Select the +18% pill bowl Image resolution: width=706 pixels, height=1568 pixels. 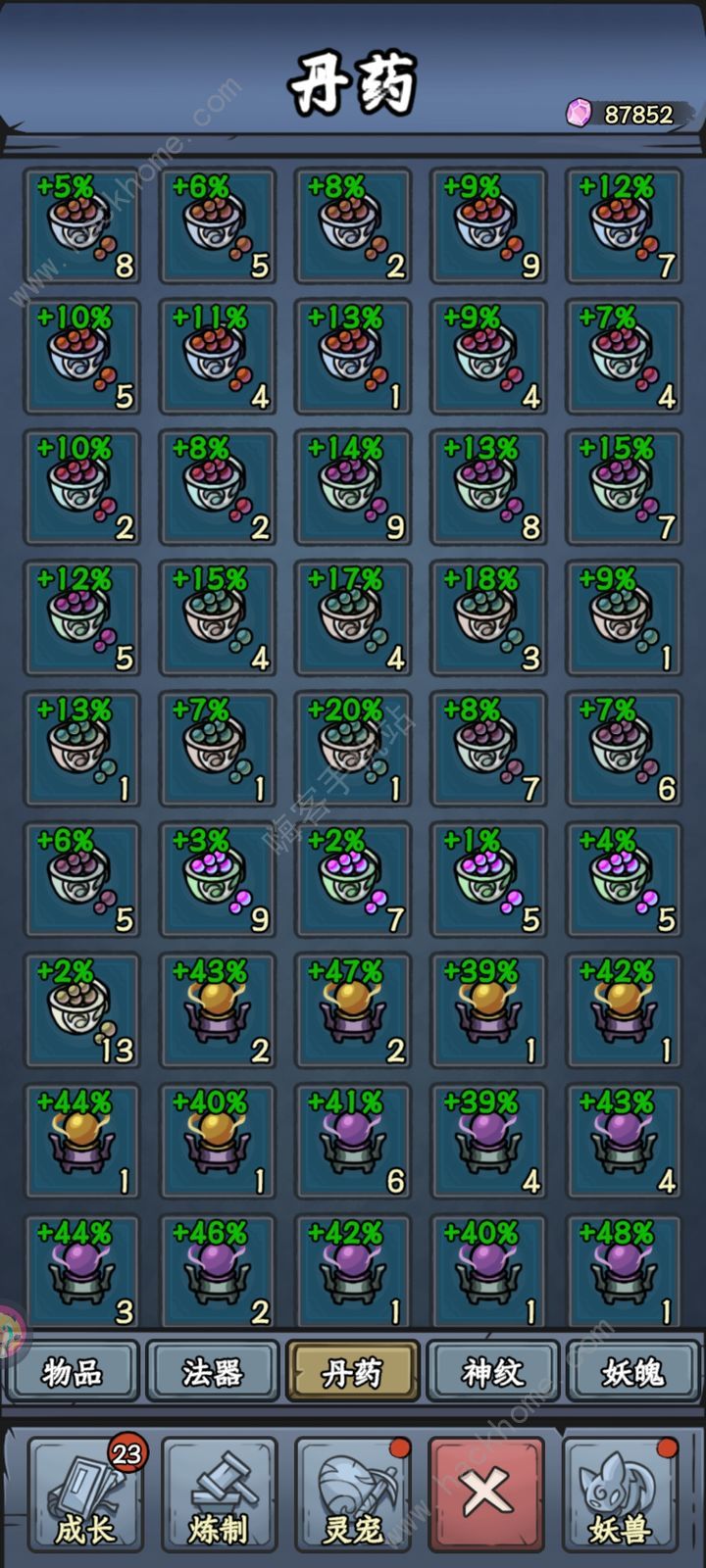coord(488,618)
